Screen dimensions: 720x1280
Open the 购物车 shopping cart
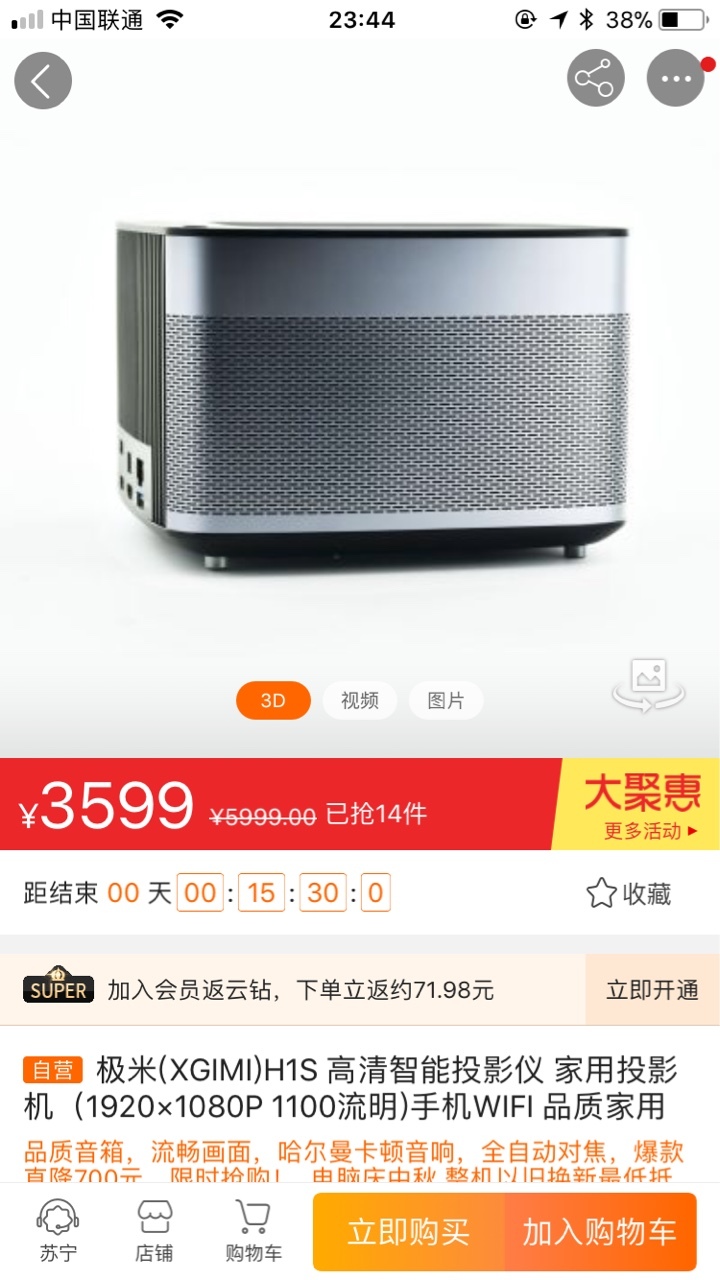point(253,1230)
